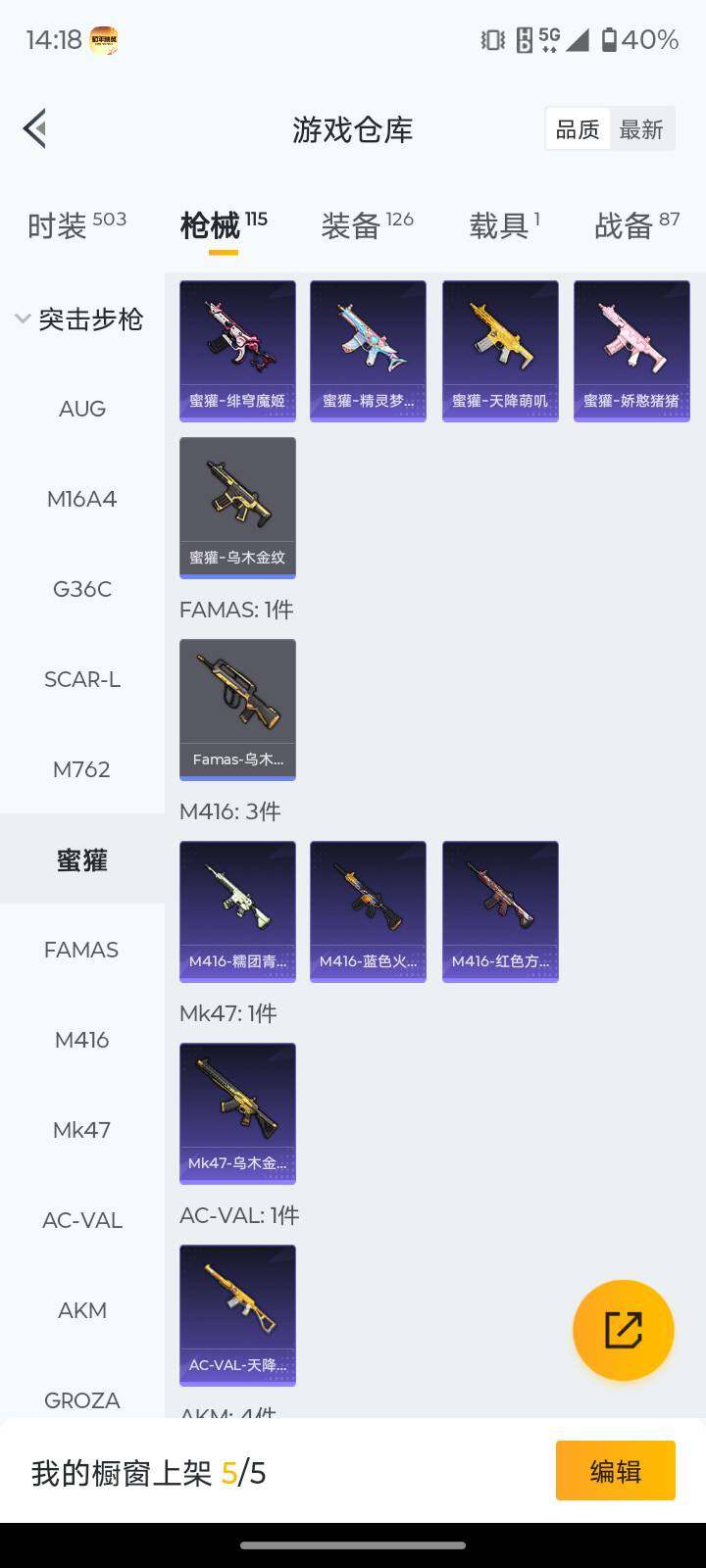Viewport: 706px width, 1568px height.
Task: Open the 蜜獾-乌木金纹 skin tile
Action: [237, 508]
